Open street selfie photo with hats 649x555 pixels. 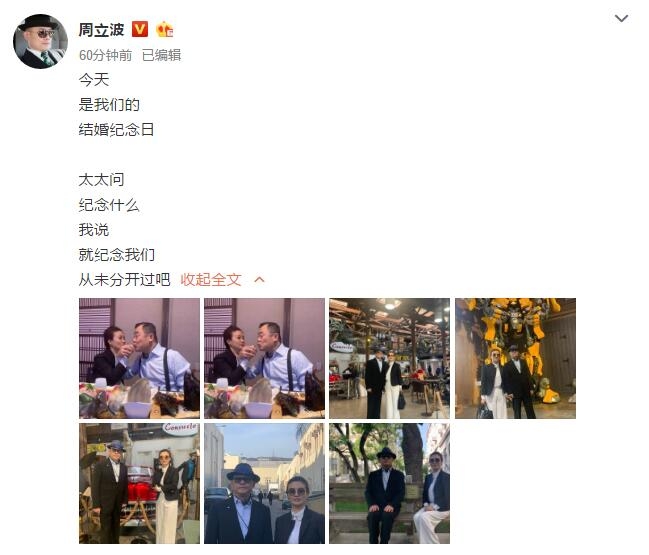(x=264, y=483)
